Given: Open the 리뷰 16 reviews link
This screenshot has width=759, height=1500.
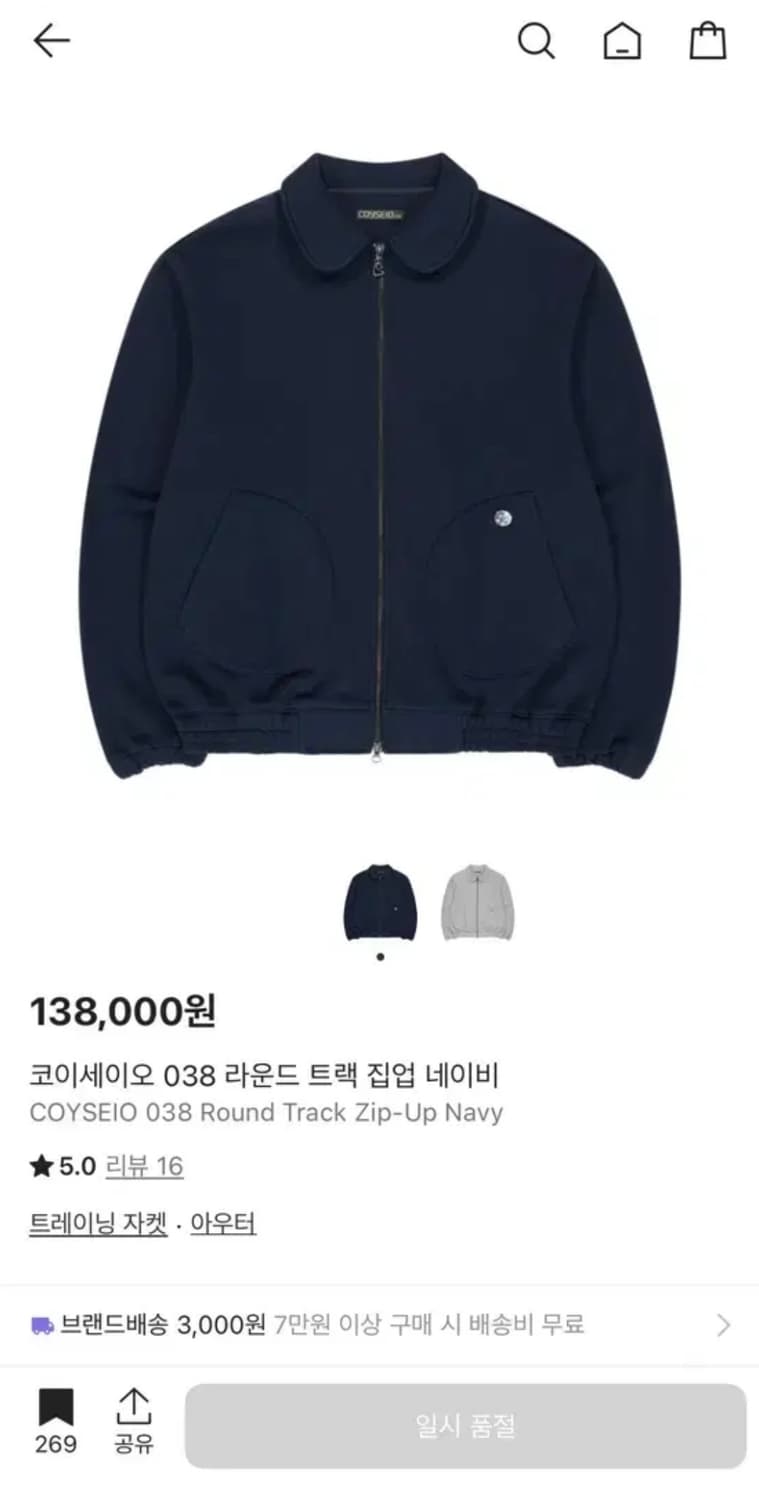Looking at the screenshot, I should 143,1166.
